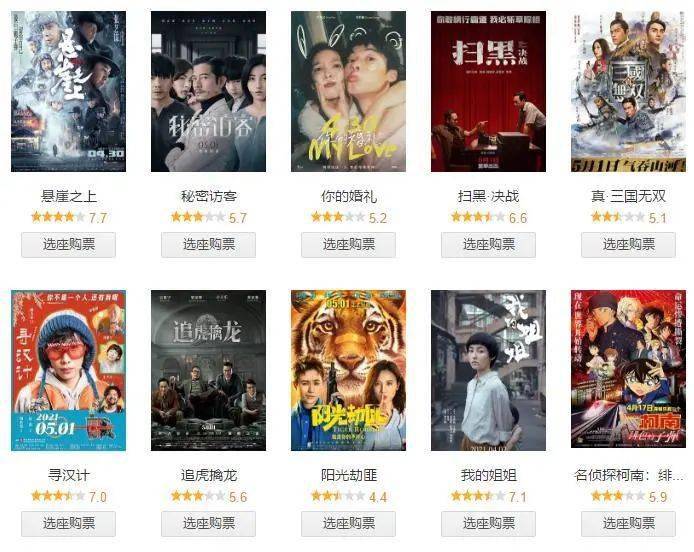Select seats for 名侦探柯南
This screenshot has height=552, width=694.
click(x=628, y=523)
